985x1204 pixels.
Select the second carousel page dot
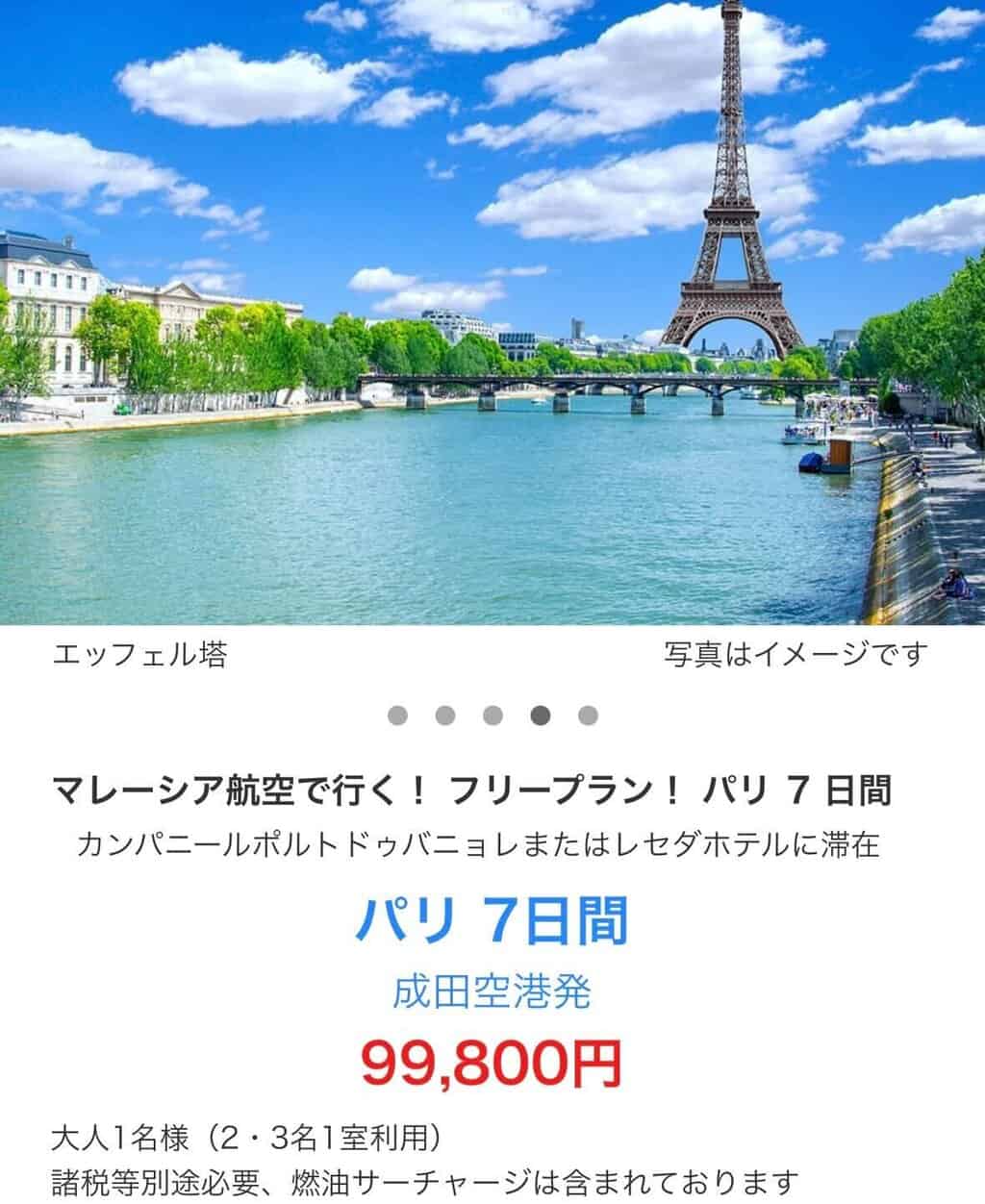point(445,715)
